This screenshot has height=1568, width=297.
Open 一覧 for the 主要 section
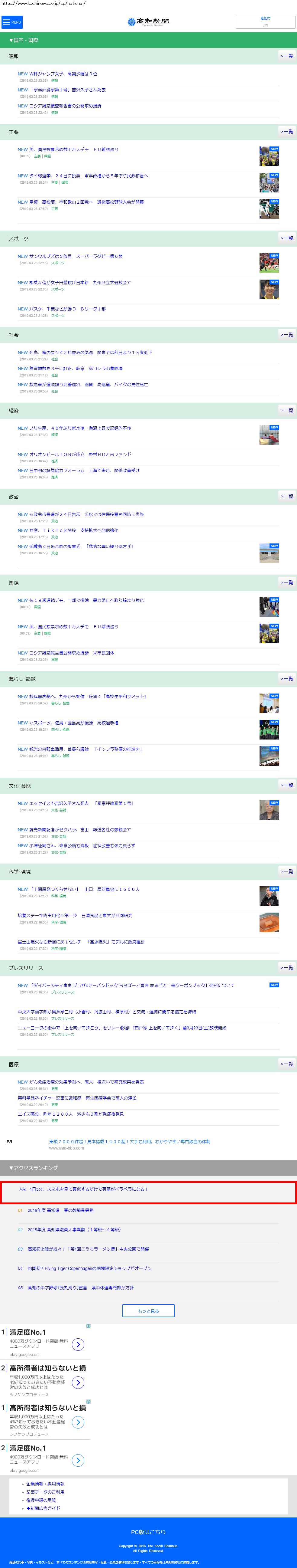286,132
